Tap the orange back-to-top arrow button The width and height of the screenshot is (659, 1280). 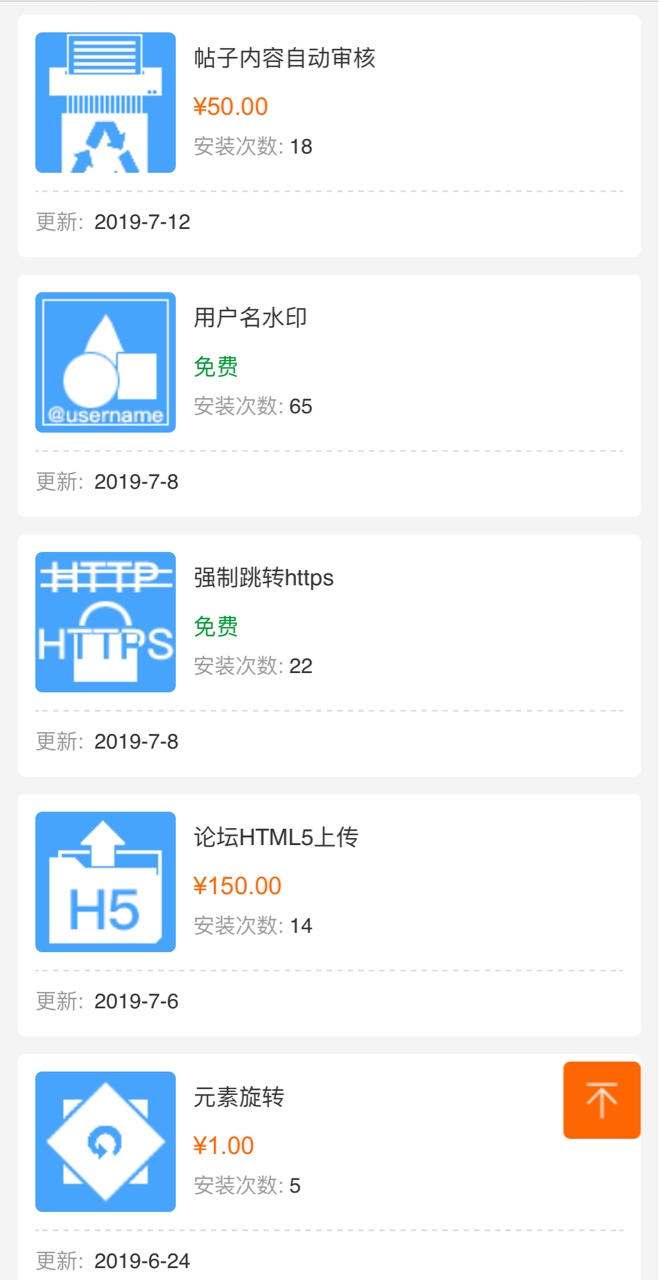tap(602, 1100)
